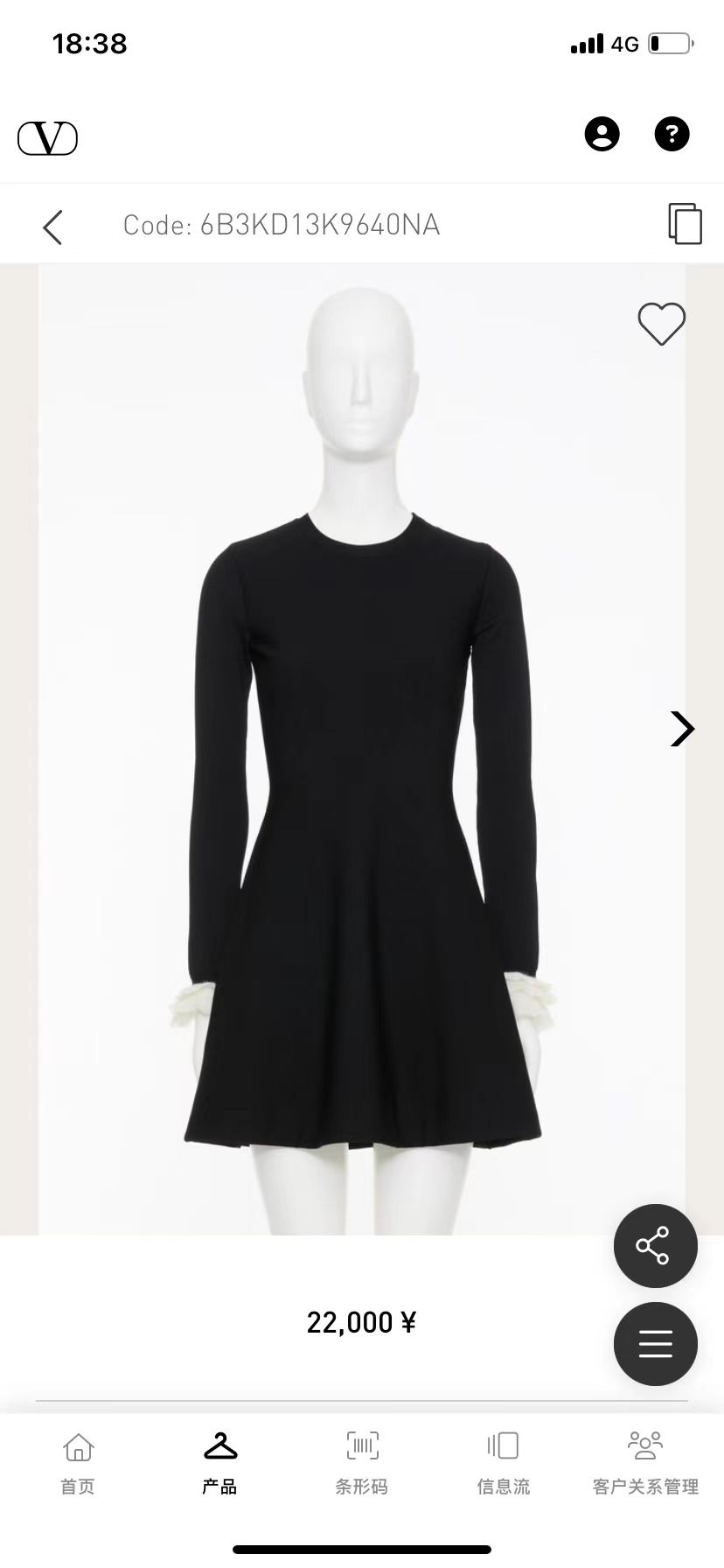The height and width of the screenshot is (1568, 724).
Task: Switch to the 首页 tab
Action: click(x=78, y=1463)
